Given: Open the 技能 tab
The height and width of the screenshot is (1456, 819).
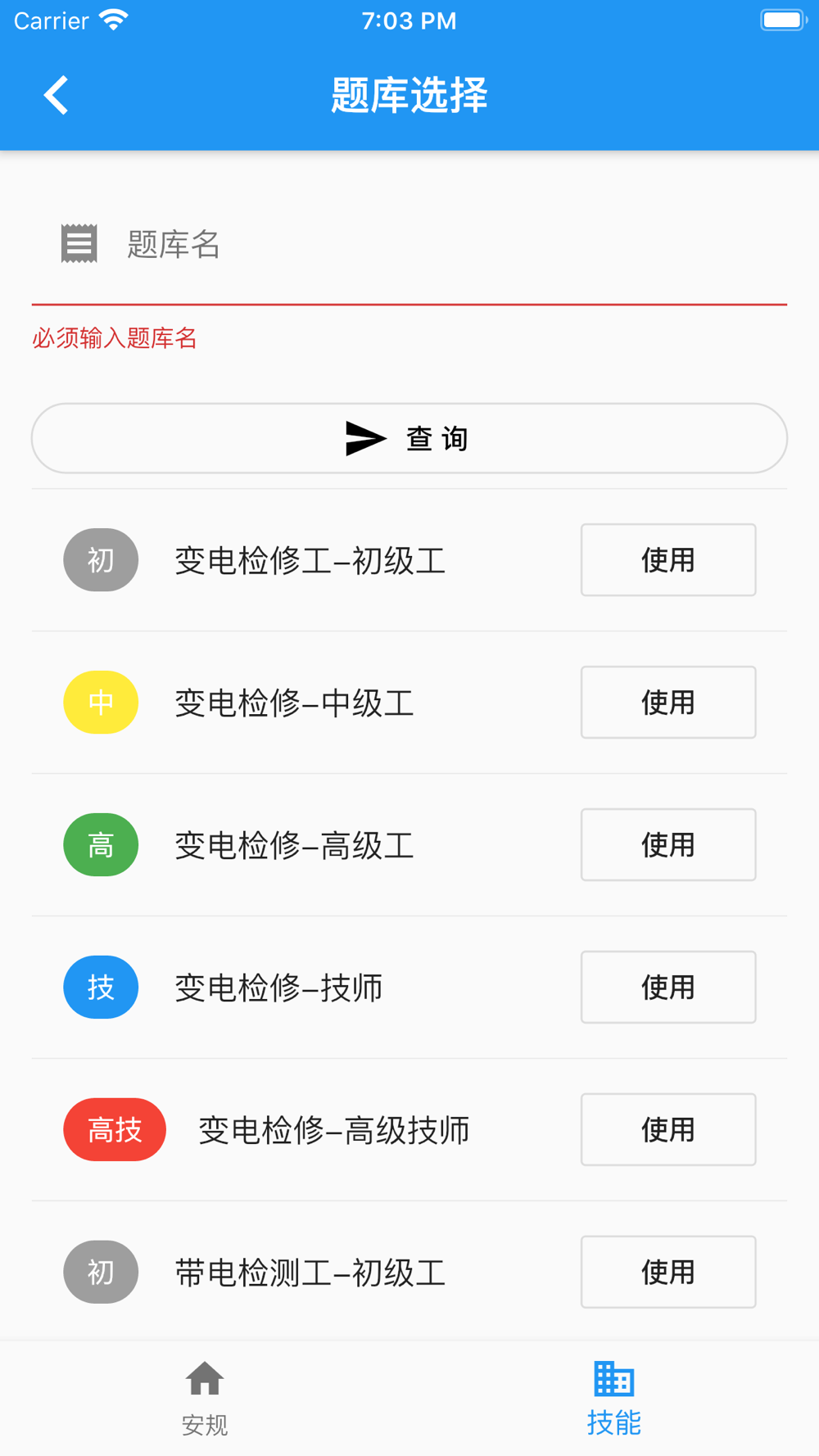Looking at the screenshot, I should click(614, 1399).
